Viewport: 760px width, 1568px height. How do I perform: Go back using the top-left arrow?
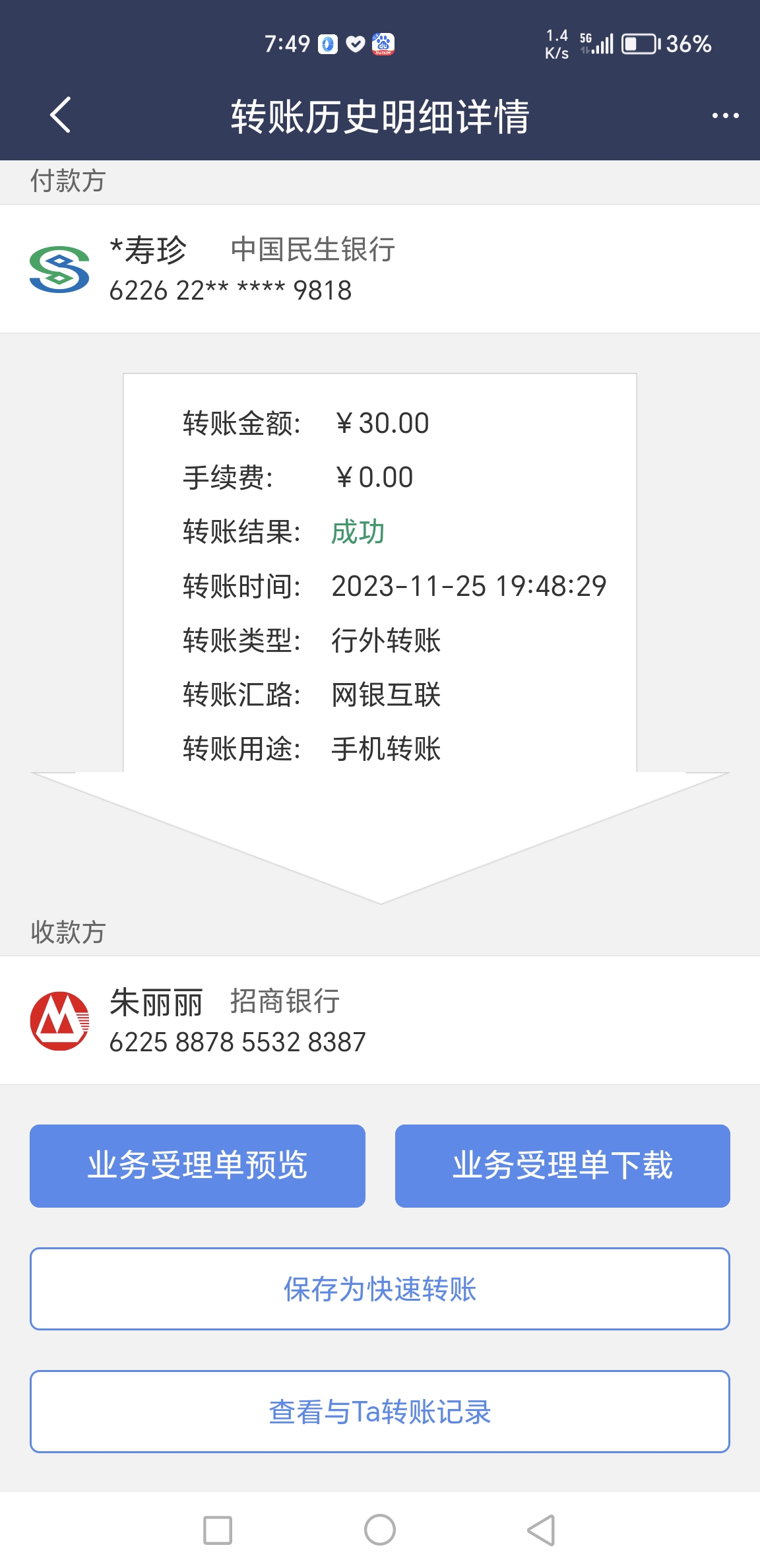(x=61, y=115)
